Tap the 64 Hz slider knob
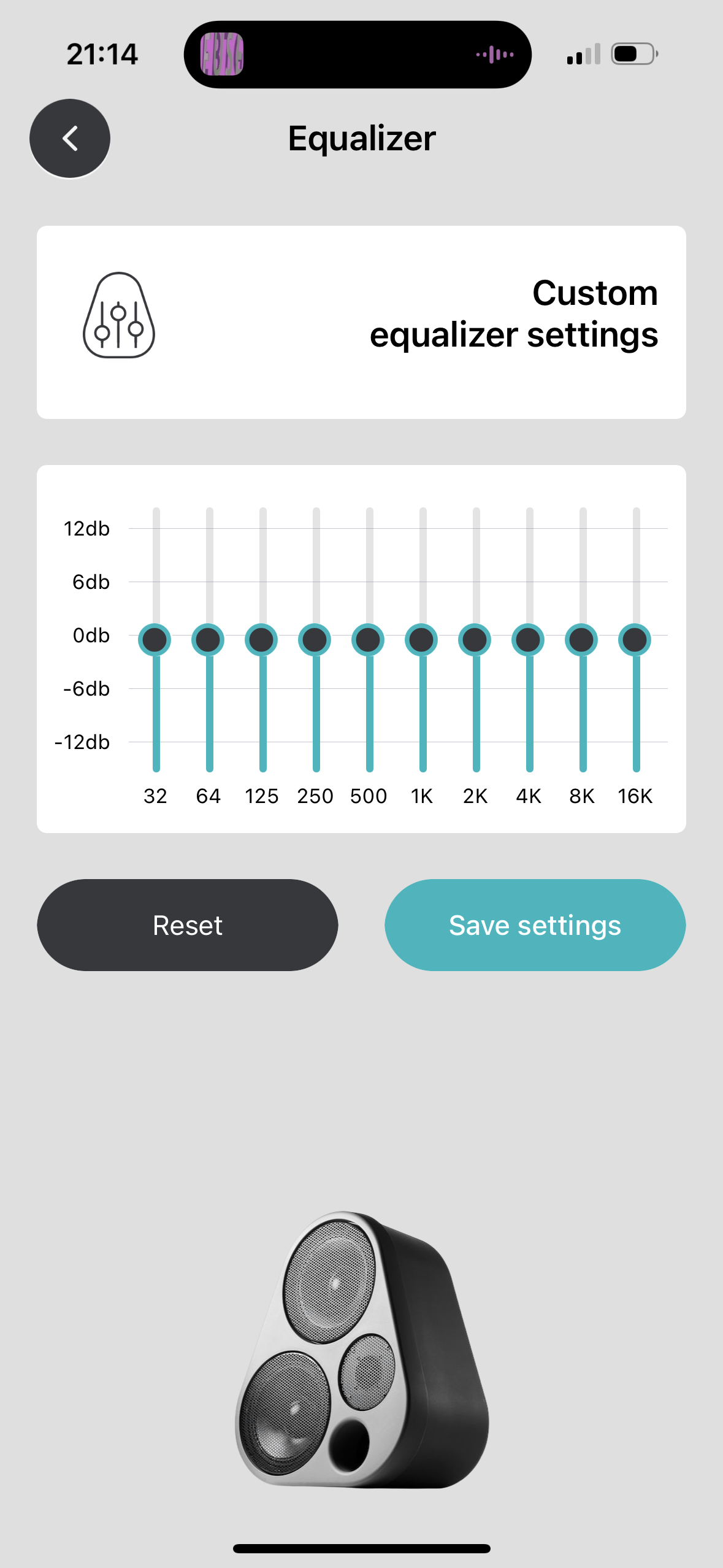 208,640
